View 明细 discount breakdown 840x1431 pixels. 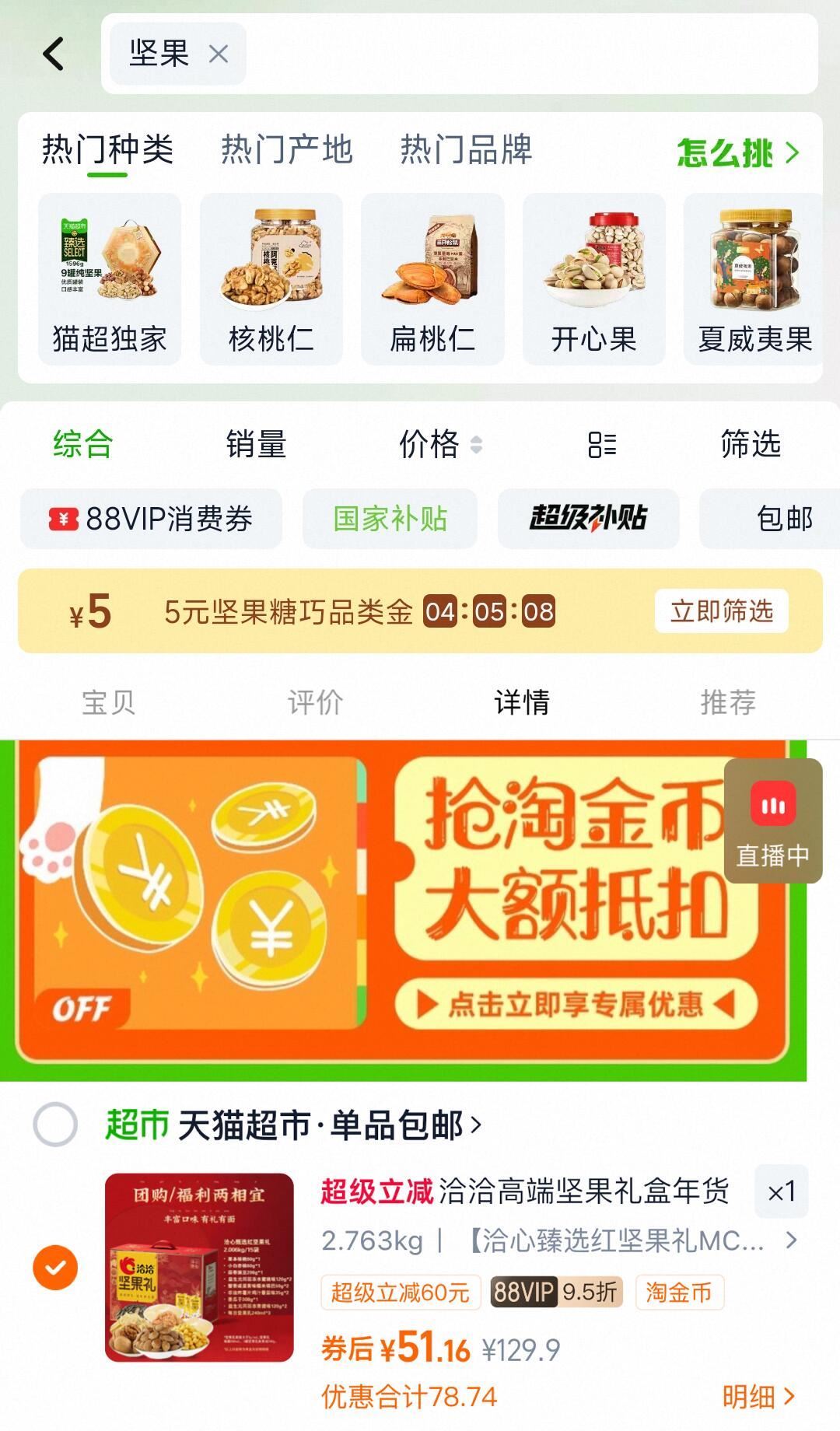758,1397
